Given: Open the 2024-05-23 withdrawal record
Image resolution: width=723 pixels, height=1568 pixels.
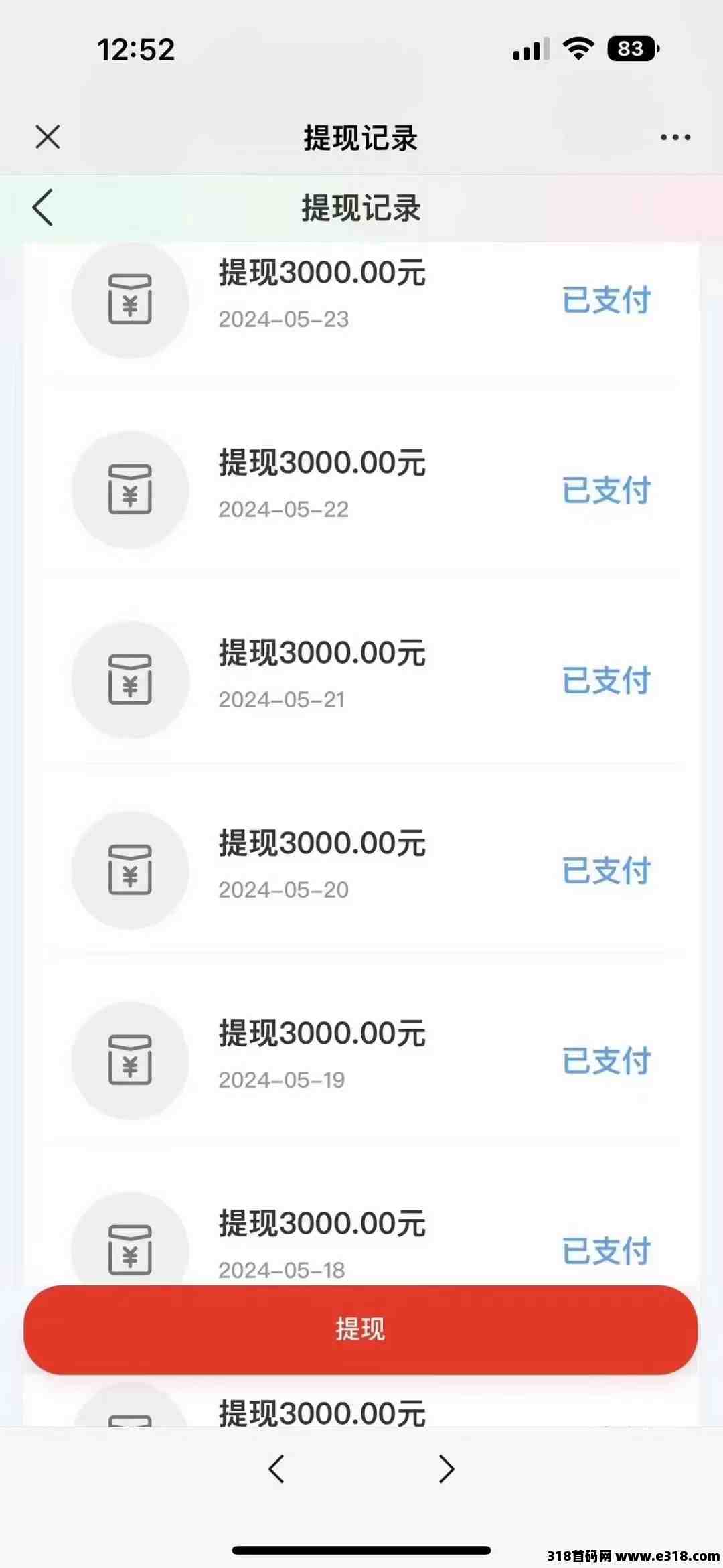Looking at the screenshot, I should 361,299.
